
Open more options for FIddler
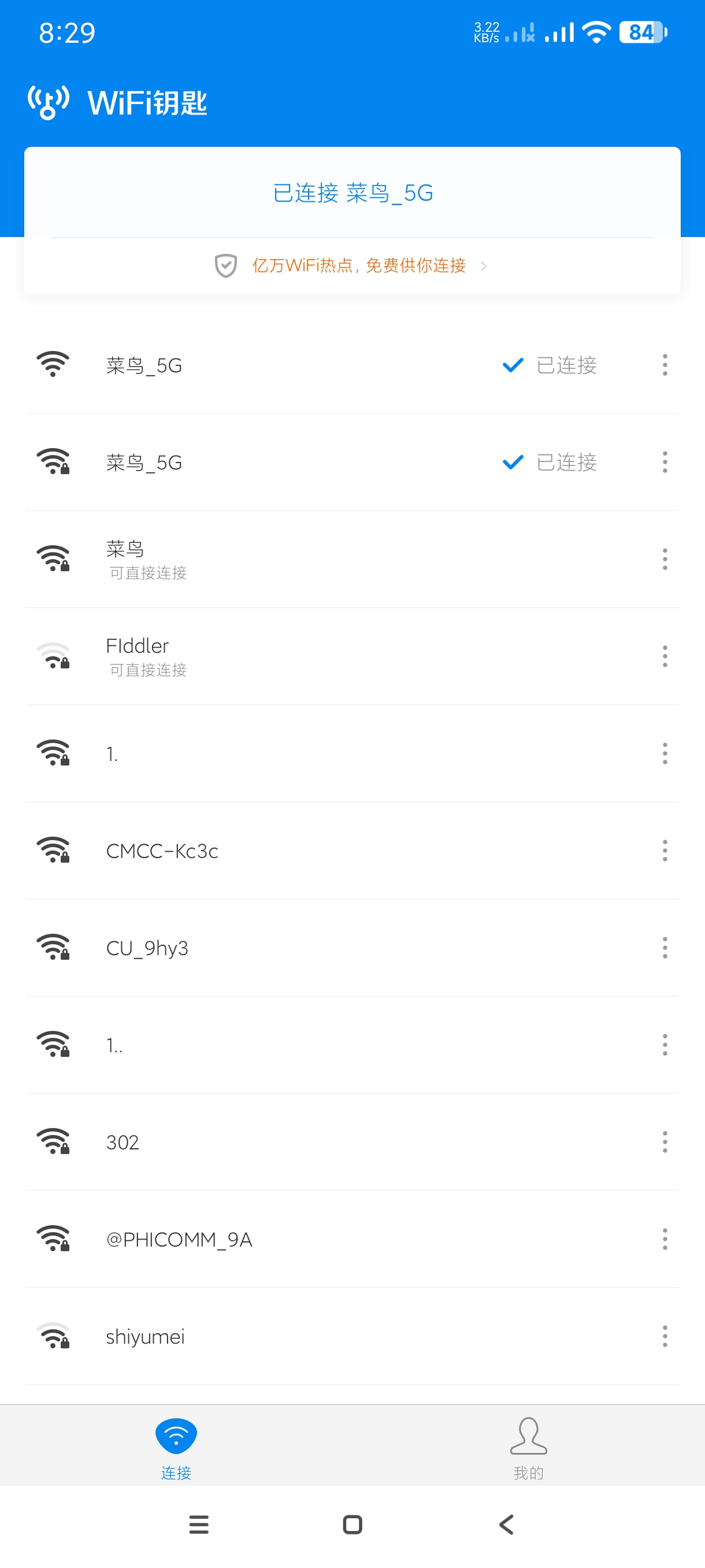(x=664, y=656)
